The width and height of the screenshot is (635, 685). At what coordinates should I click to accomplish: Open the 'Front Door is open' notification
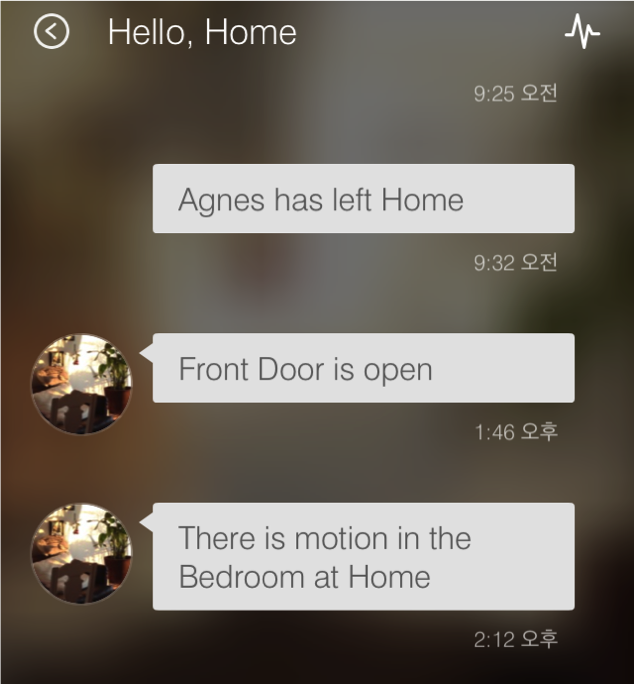(363, 368)
